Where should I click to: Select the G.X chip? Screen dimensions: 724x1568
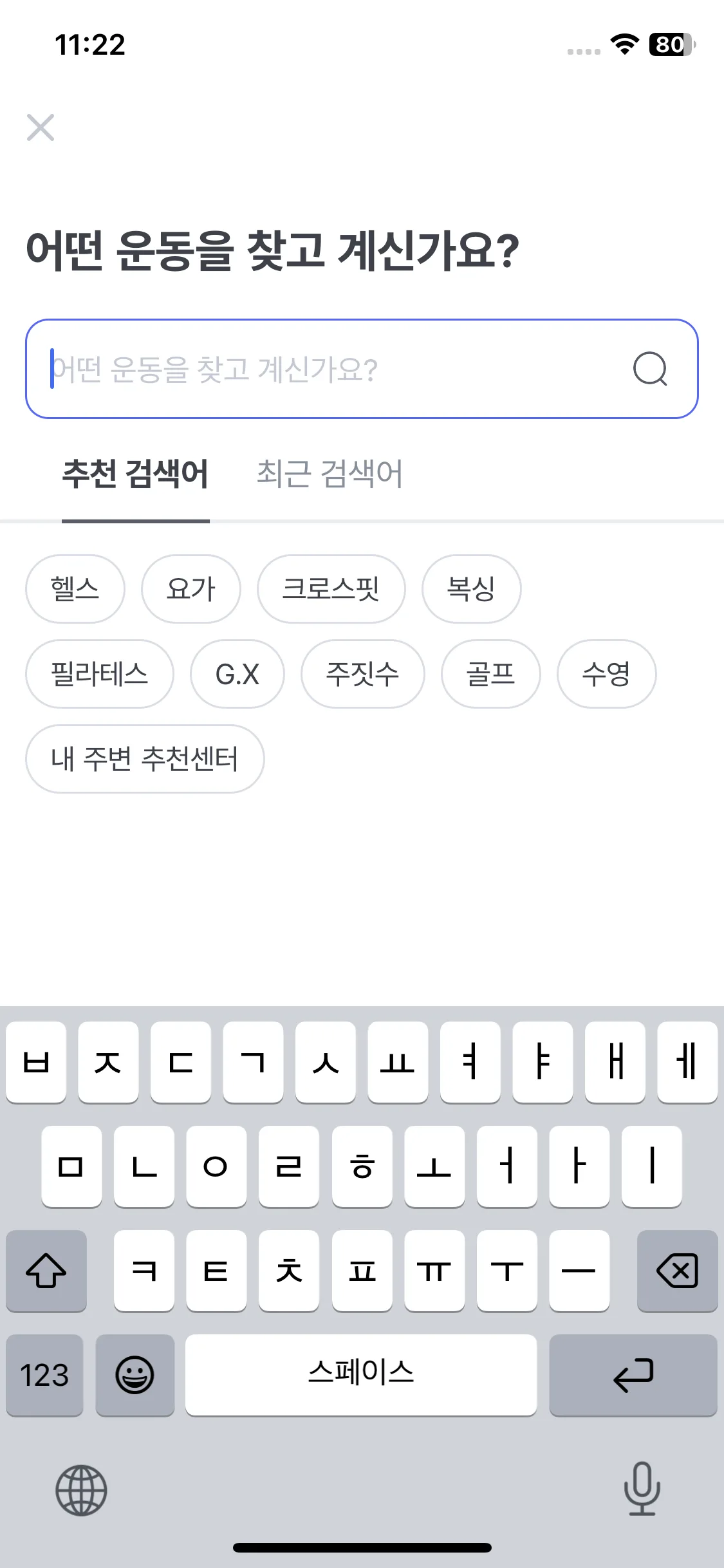237,674
